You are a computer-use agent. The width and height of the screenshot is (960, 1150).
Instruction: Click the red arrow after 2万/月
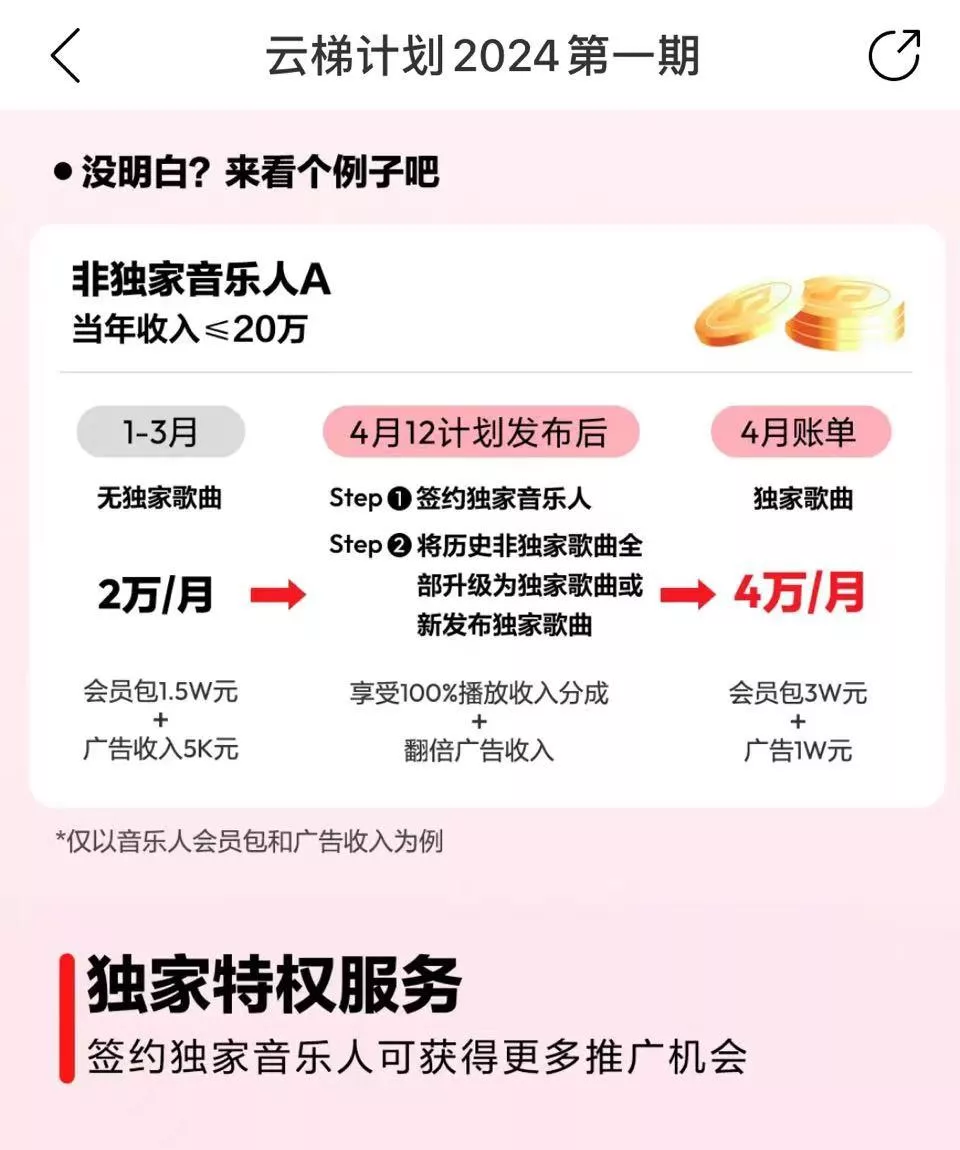point(278,596)
